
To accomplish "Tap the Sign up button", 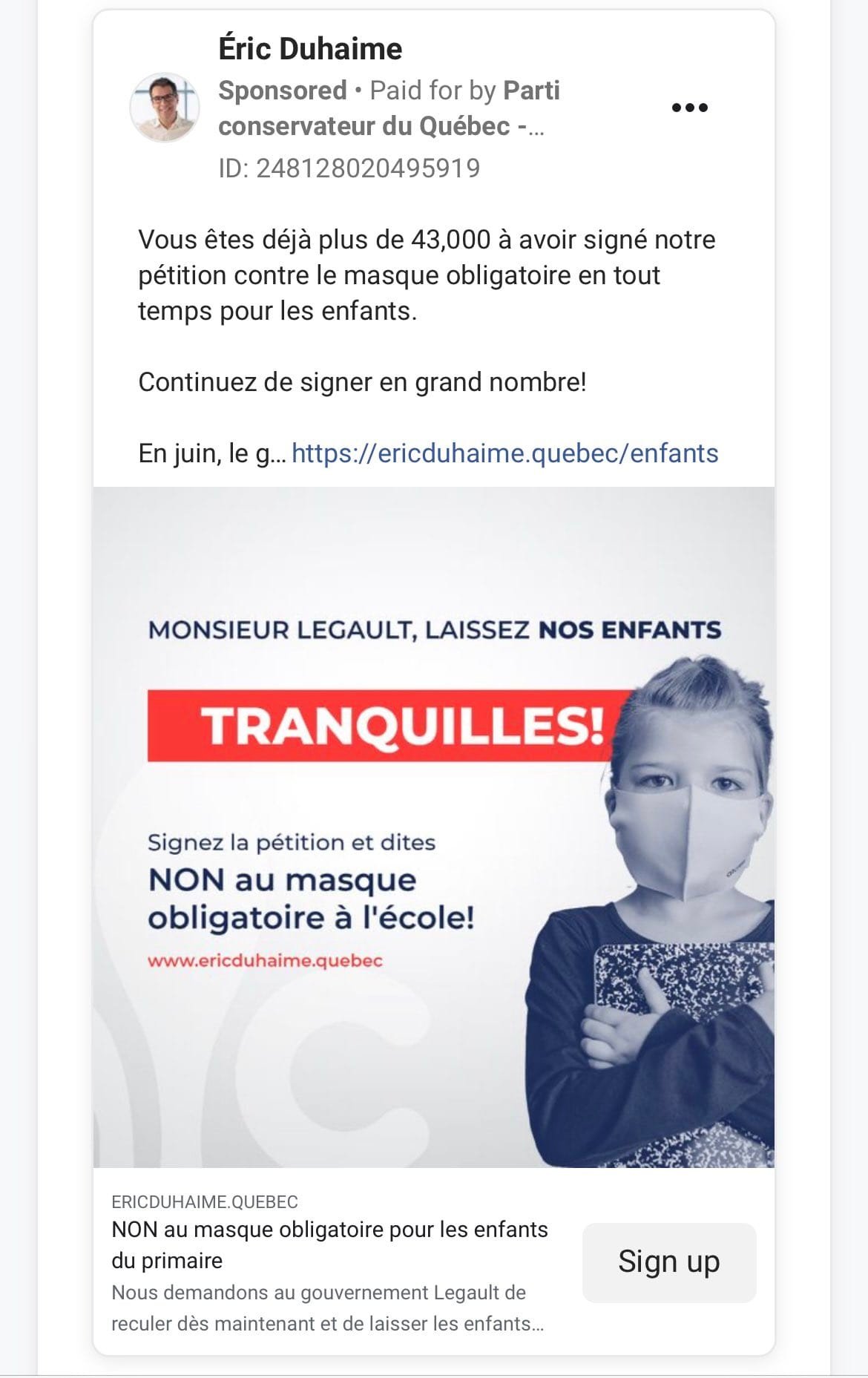I will point(668,1262).
